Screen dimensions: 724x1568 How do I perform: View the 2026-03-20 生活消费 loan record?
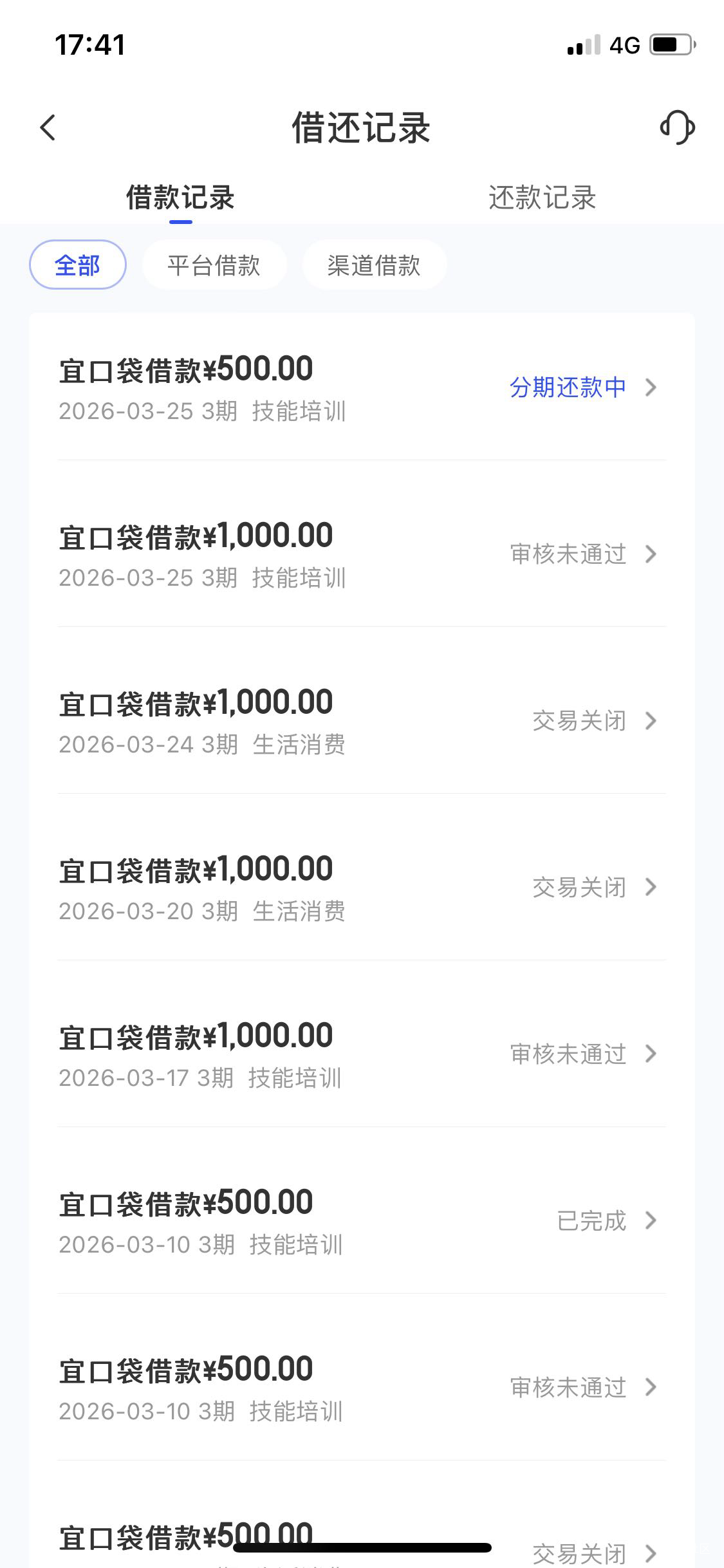[x=361, y=888]
